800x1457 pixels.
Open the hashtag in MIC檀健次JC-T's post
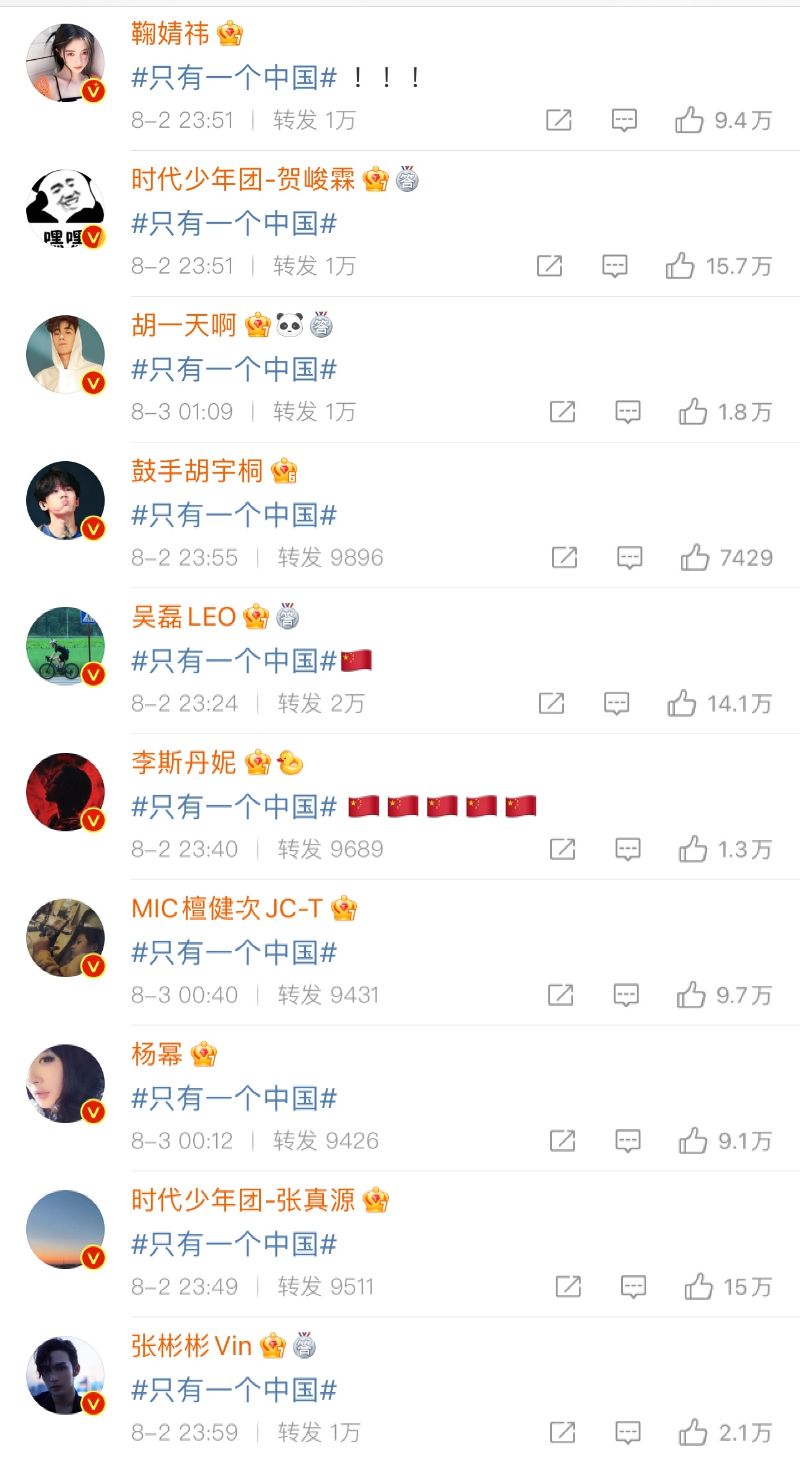pyautogui.click(x=234, y=953)
